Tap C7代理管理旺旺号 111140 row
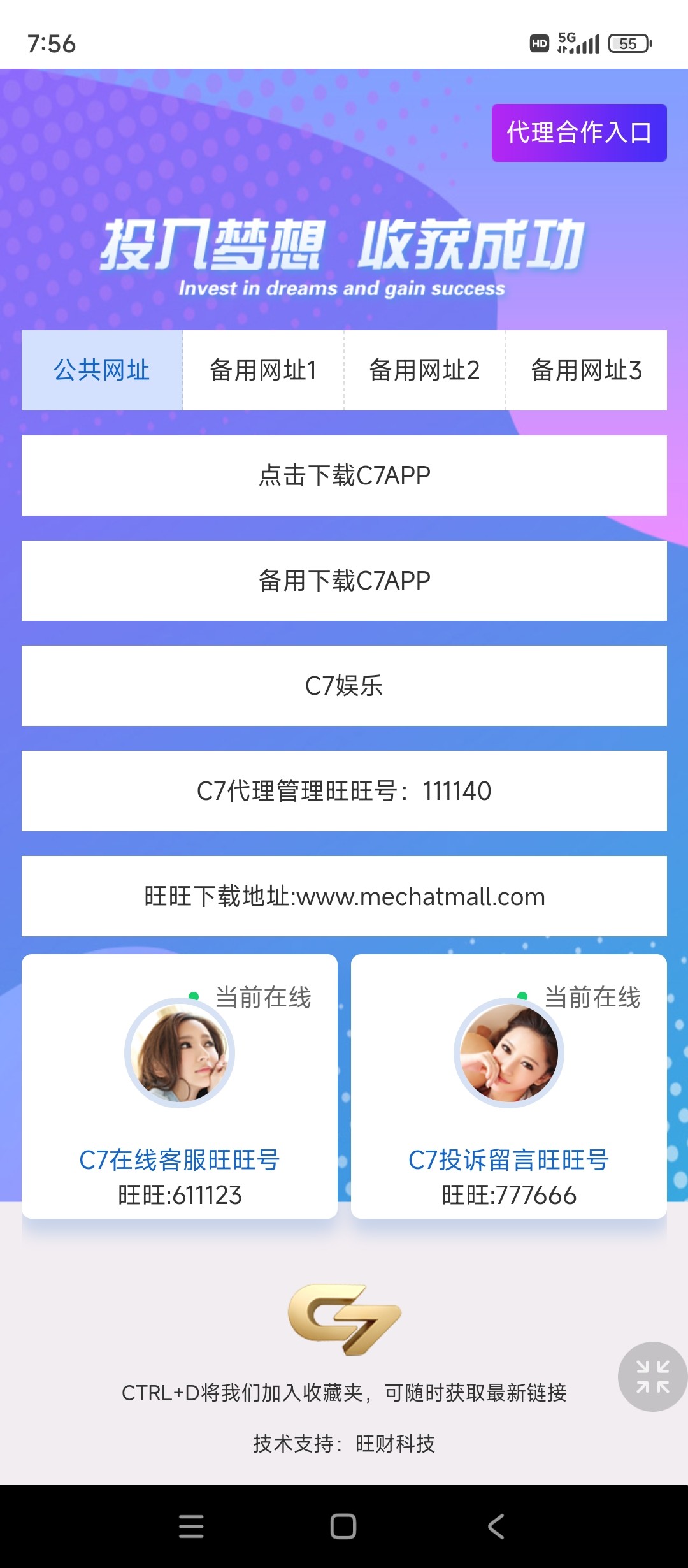 pos(344,791)
